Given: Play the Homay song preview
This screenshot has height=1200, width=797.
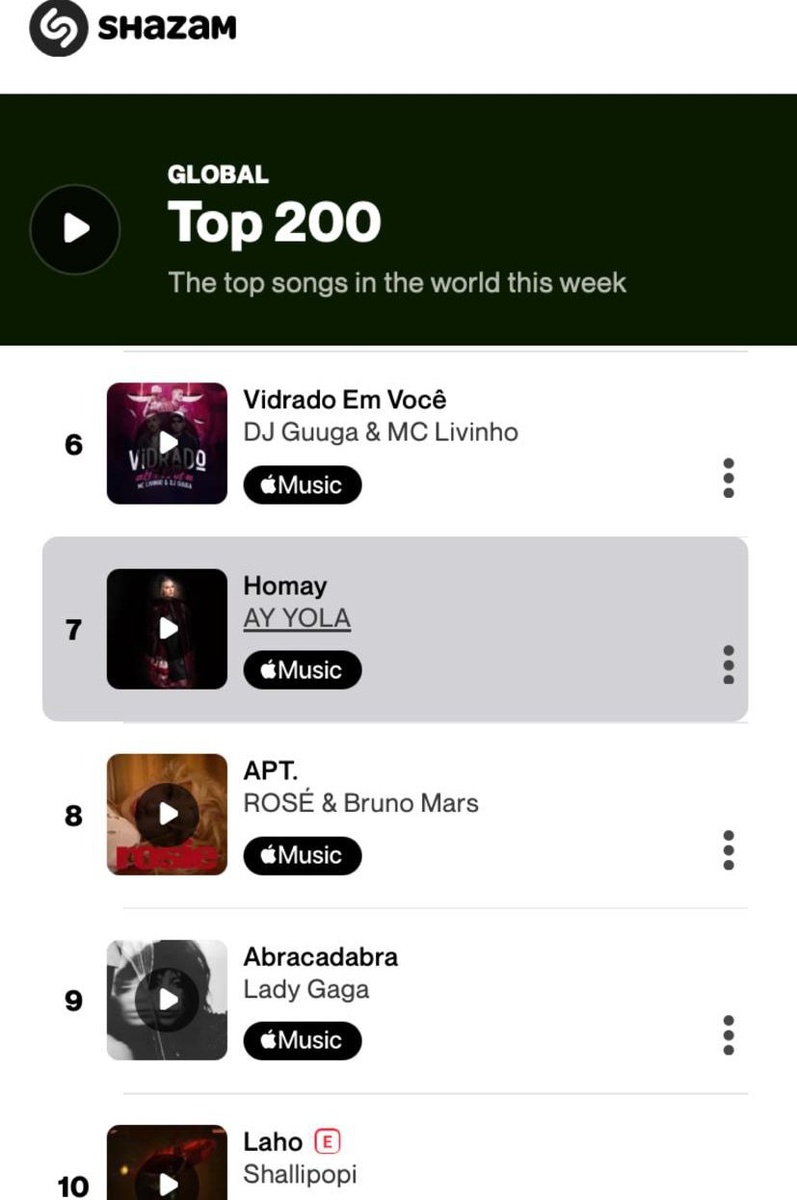Looking at the screenshot, I should point(167,628).
